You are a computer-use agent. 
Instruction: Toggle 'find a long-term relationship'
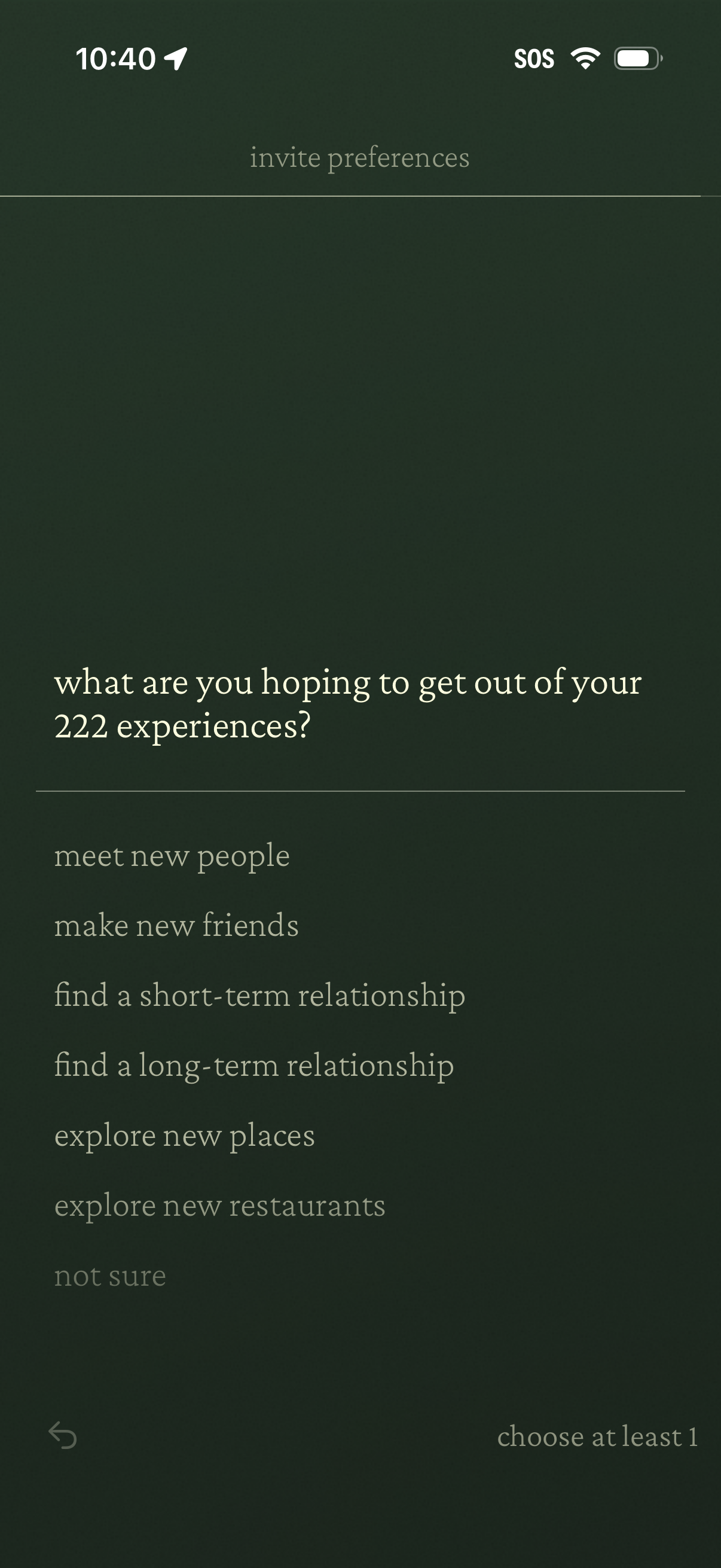coord(253,1066)
